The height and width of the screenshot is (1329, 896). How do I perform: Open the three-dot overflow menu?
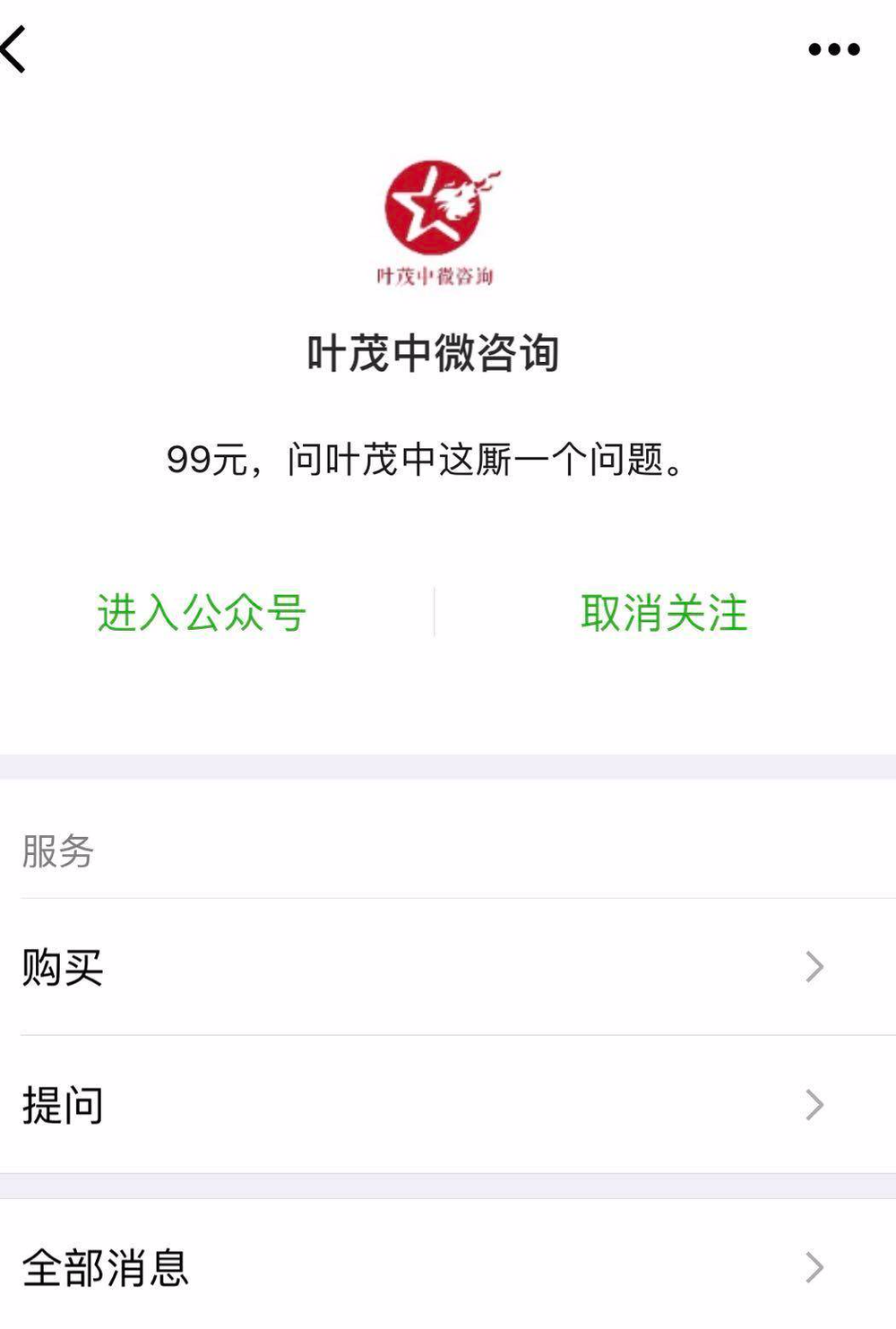pos(833,49)
